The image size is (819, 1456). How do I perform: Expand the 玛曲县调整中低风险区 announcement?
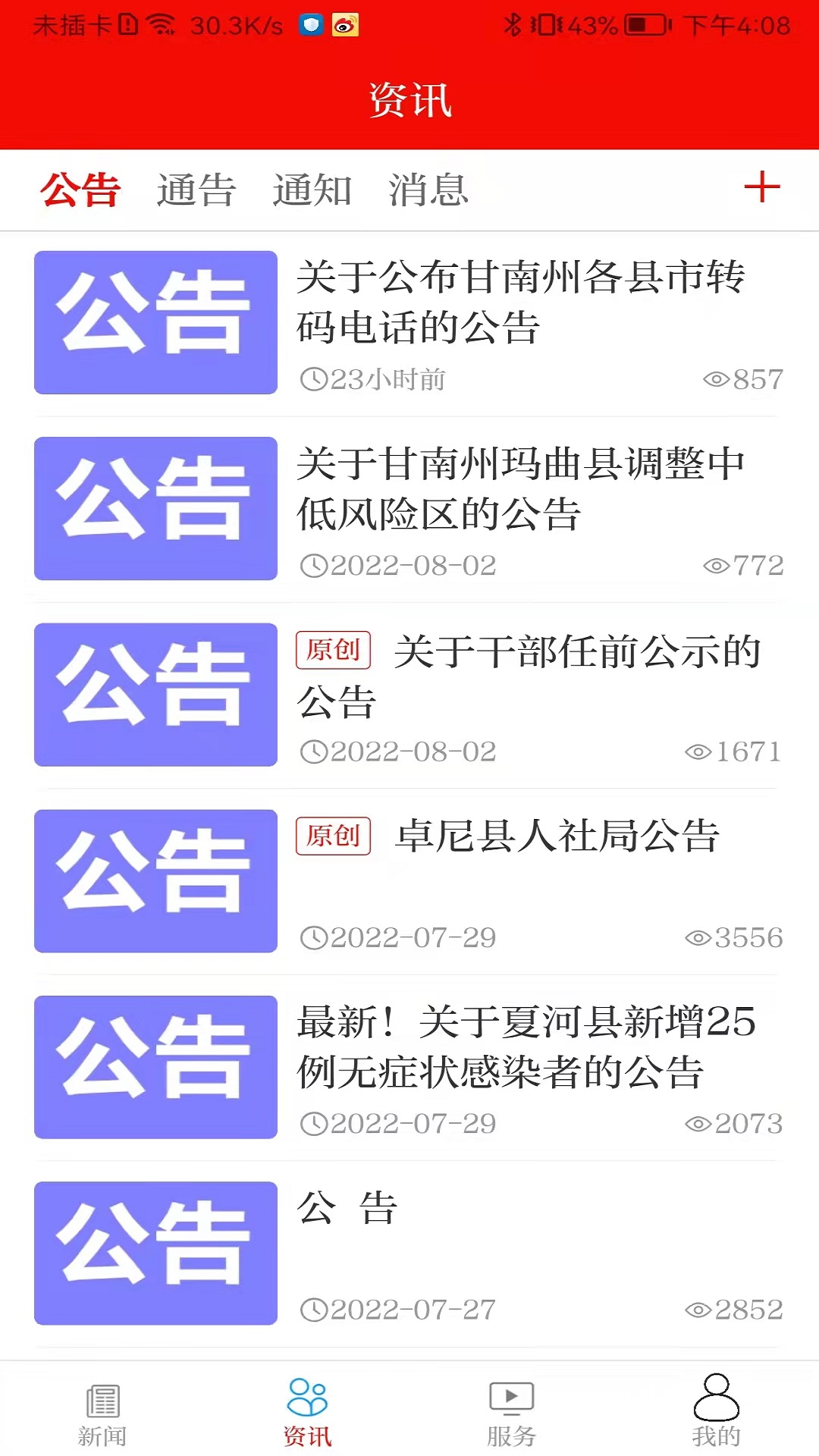pos(523,493)
